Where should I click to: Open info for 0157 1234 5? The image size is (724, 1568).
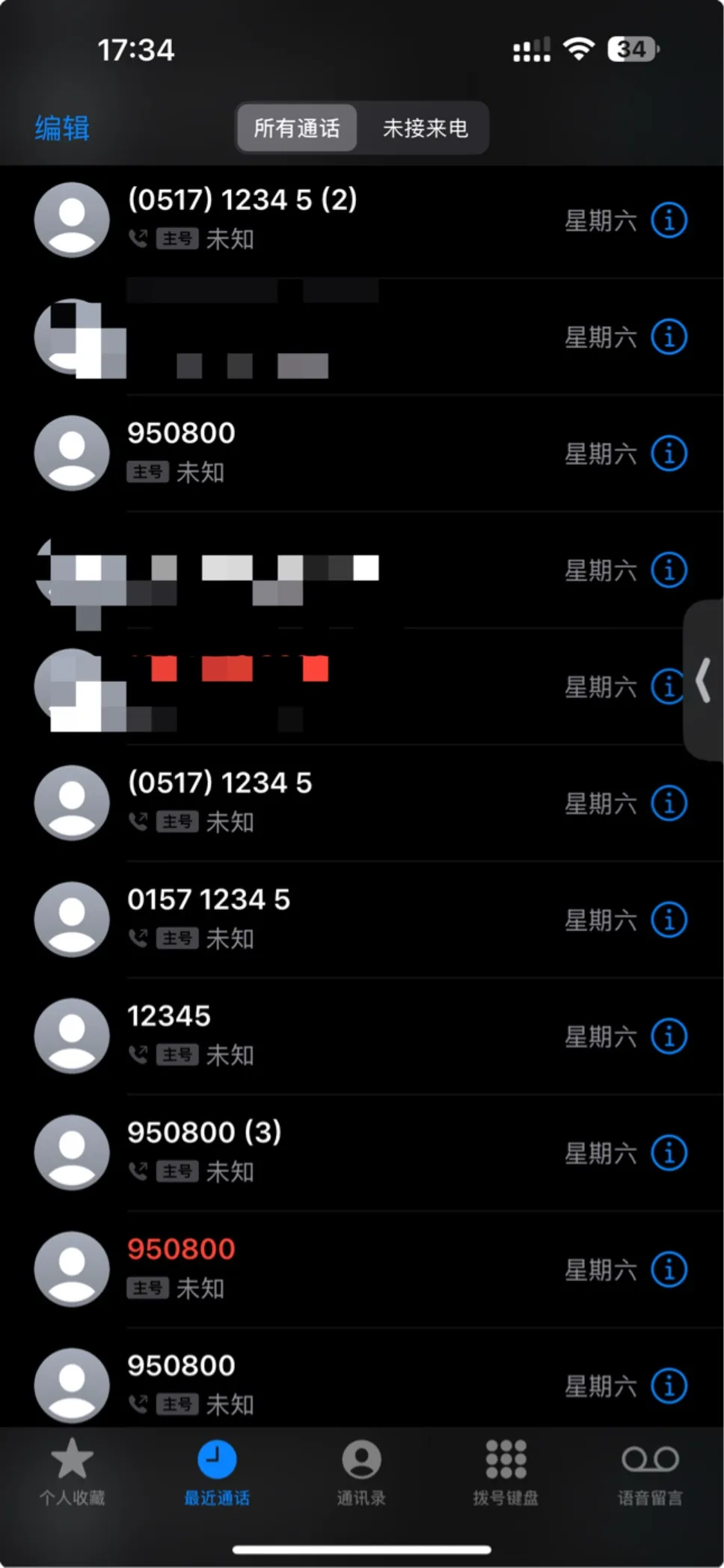669,920
